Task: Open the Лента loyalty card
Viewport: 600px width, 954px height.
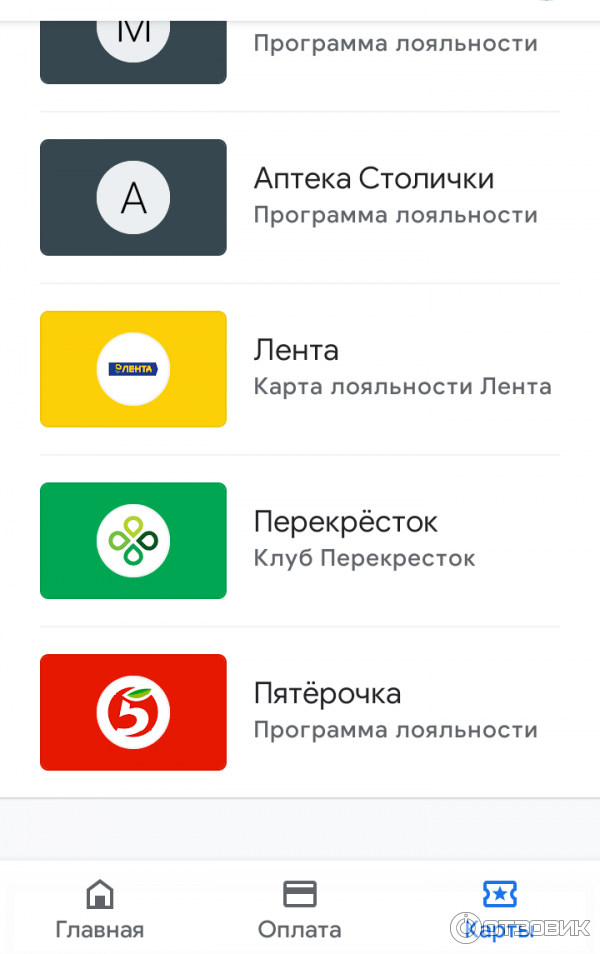Action: click(x=300, y=369)
